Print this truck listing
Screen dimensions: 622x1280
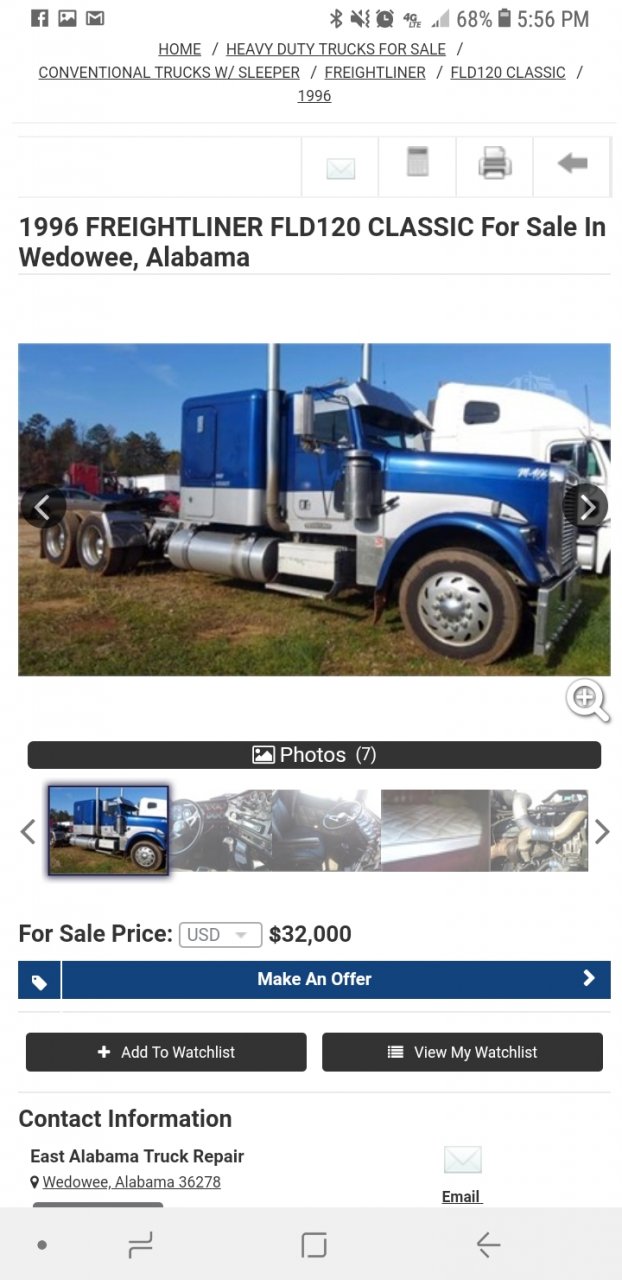(495, 164)
